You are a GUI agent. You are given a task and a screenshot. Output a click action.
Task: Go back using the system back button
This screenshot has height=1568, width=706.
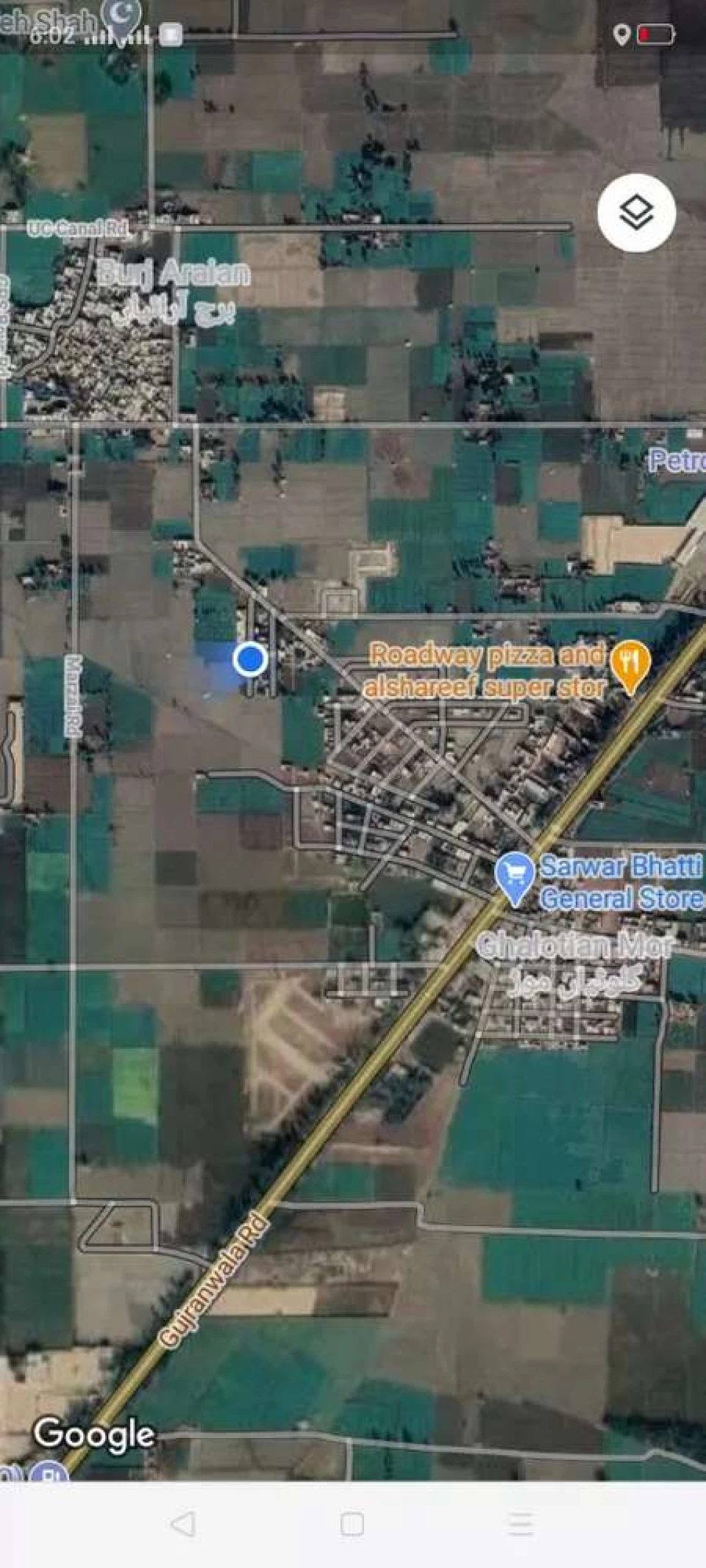[182, 1524]
